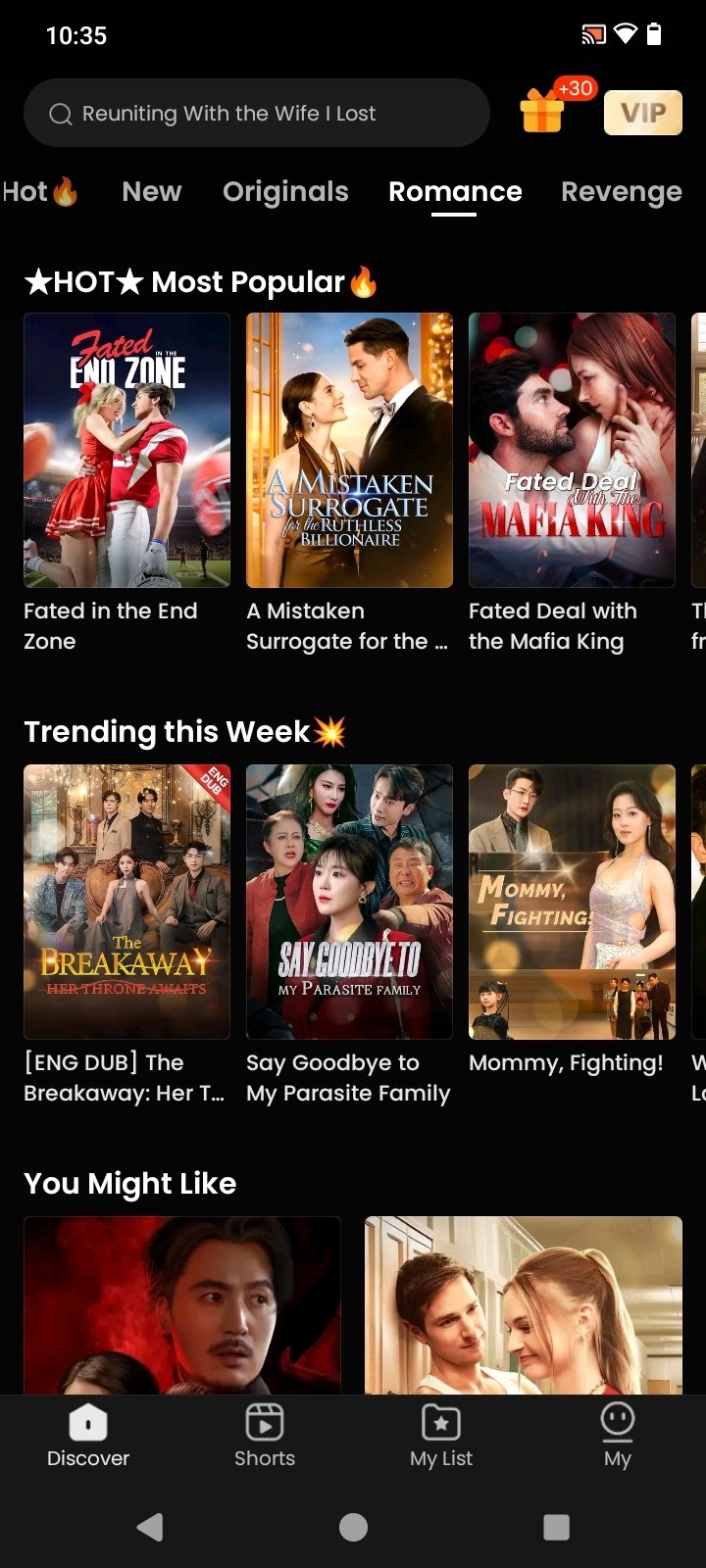
Task: Open the red-toned You Might Like card
Action: (x=182, y=1305)
